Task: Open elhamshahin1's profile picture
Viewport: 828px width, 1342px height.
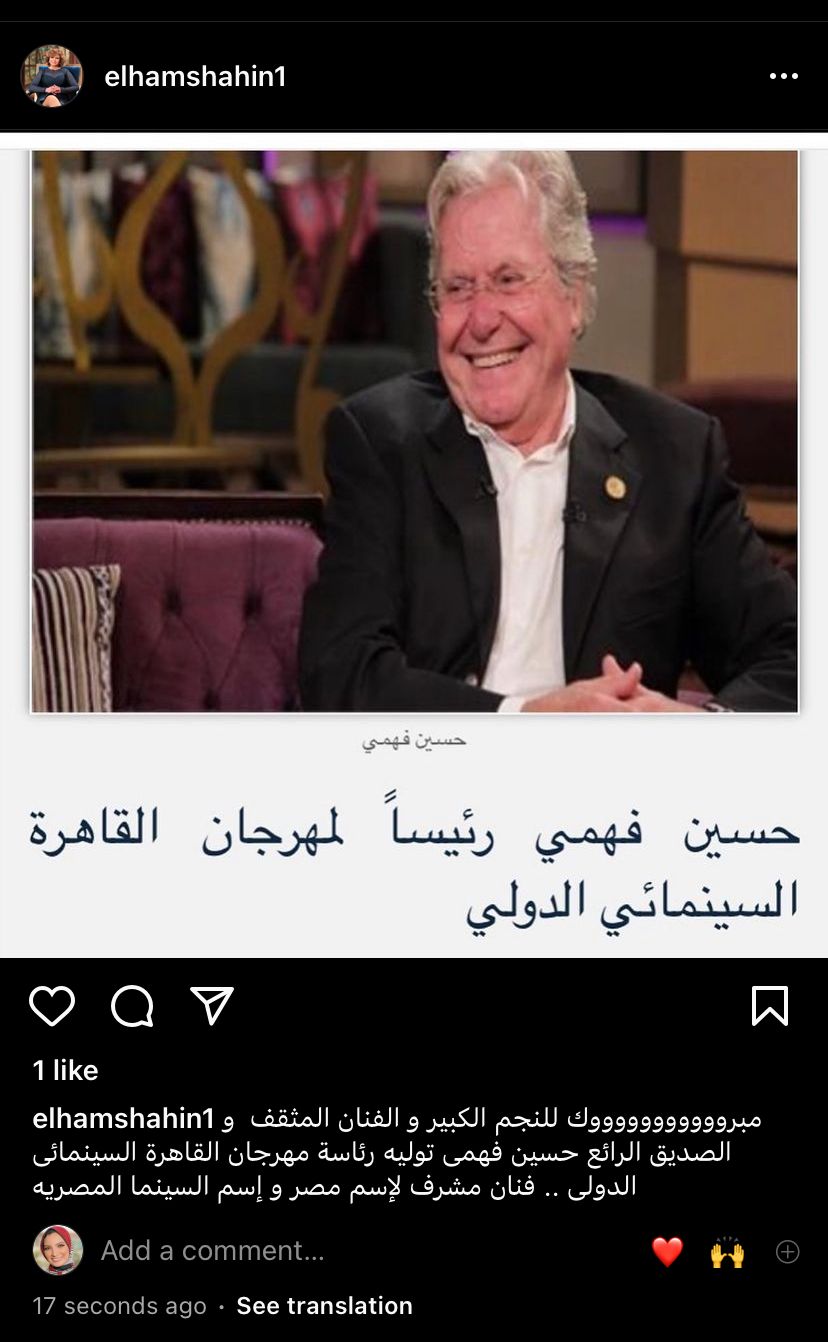Action: tap(51, 76)
